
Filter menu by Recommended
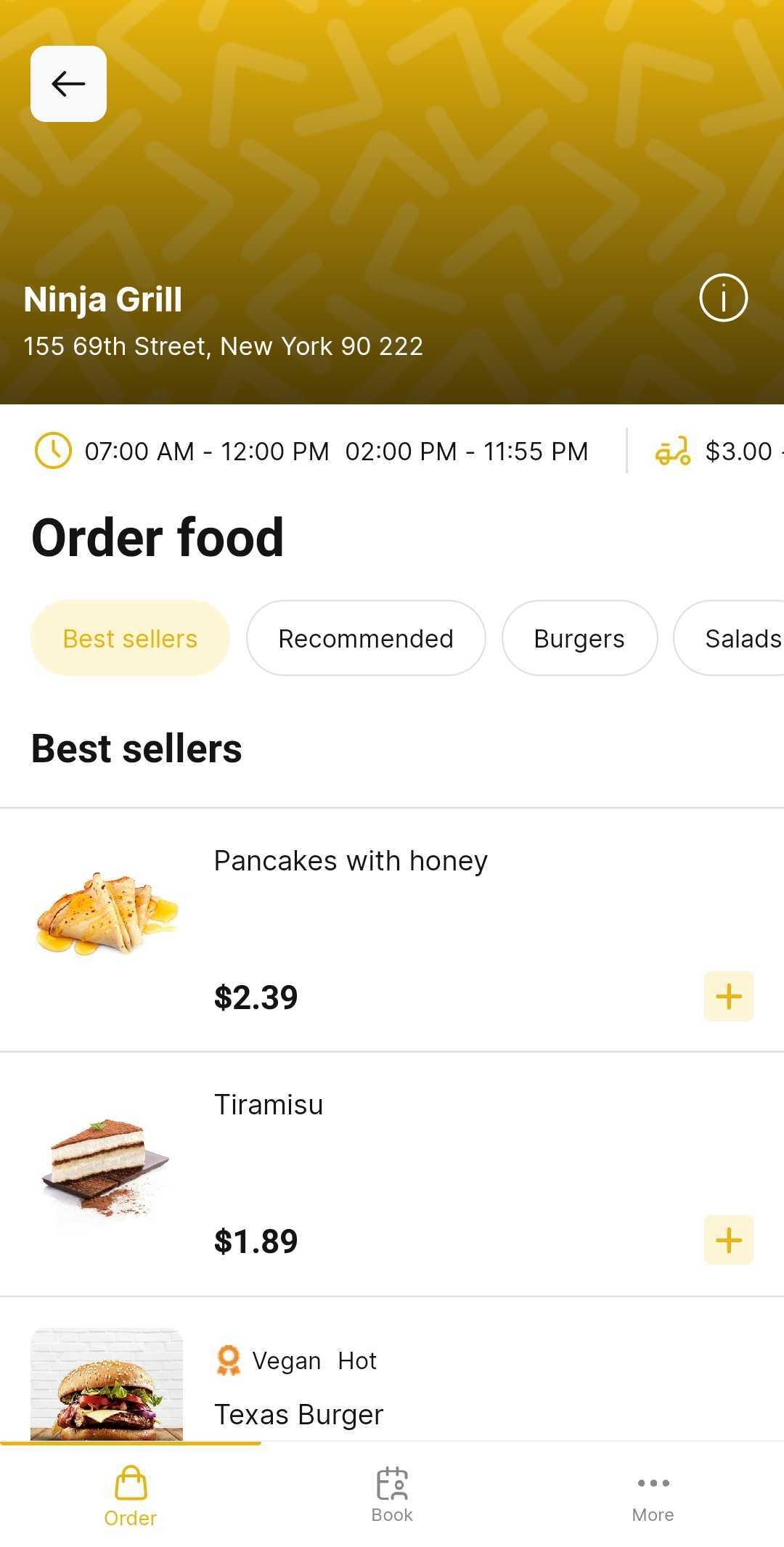(366, 638)
